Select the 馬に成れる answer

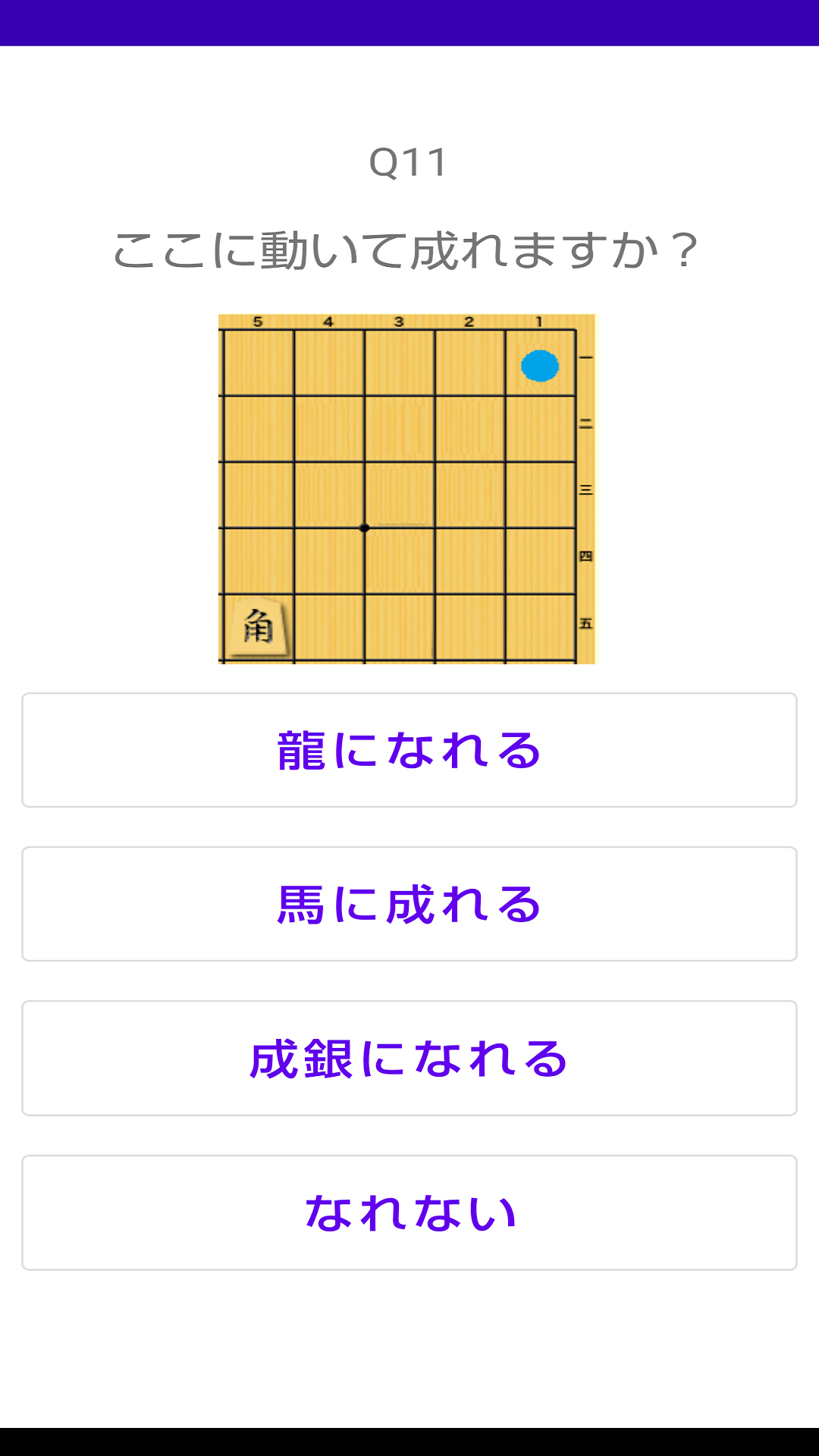[x=409, y=904]
